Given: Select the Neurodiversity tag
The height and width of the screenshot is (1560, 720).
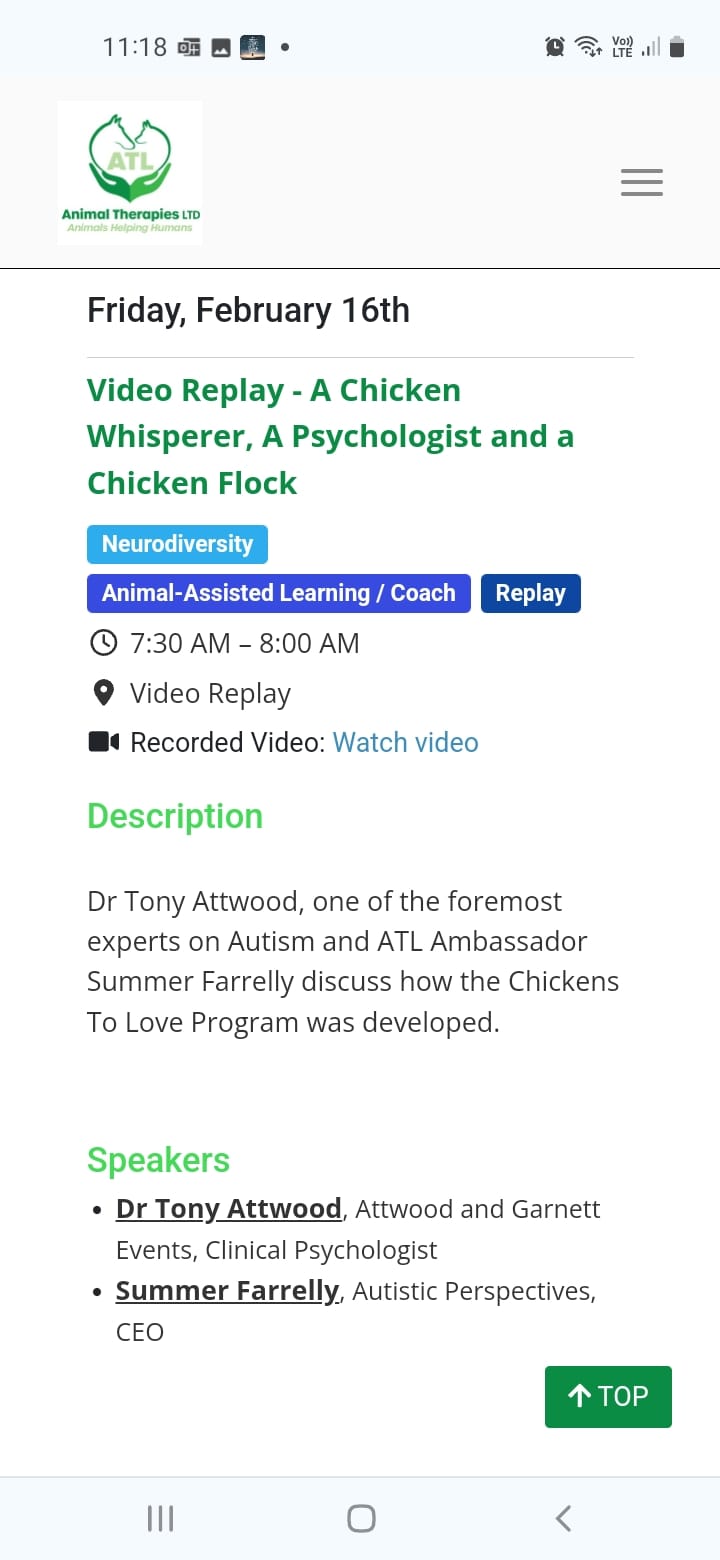Looking at the screenshot, I should 177,544.
